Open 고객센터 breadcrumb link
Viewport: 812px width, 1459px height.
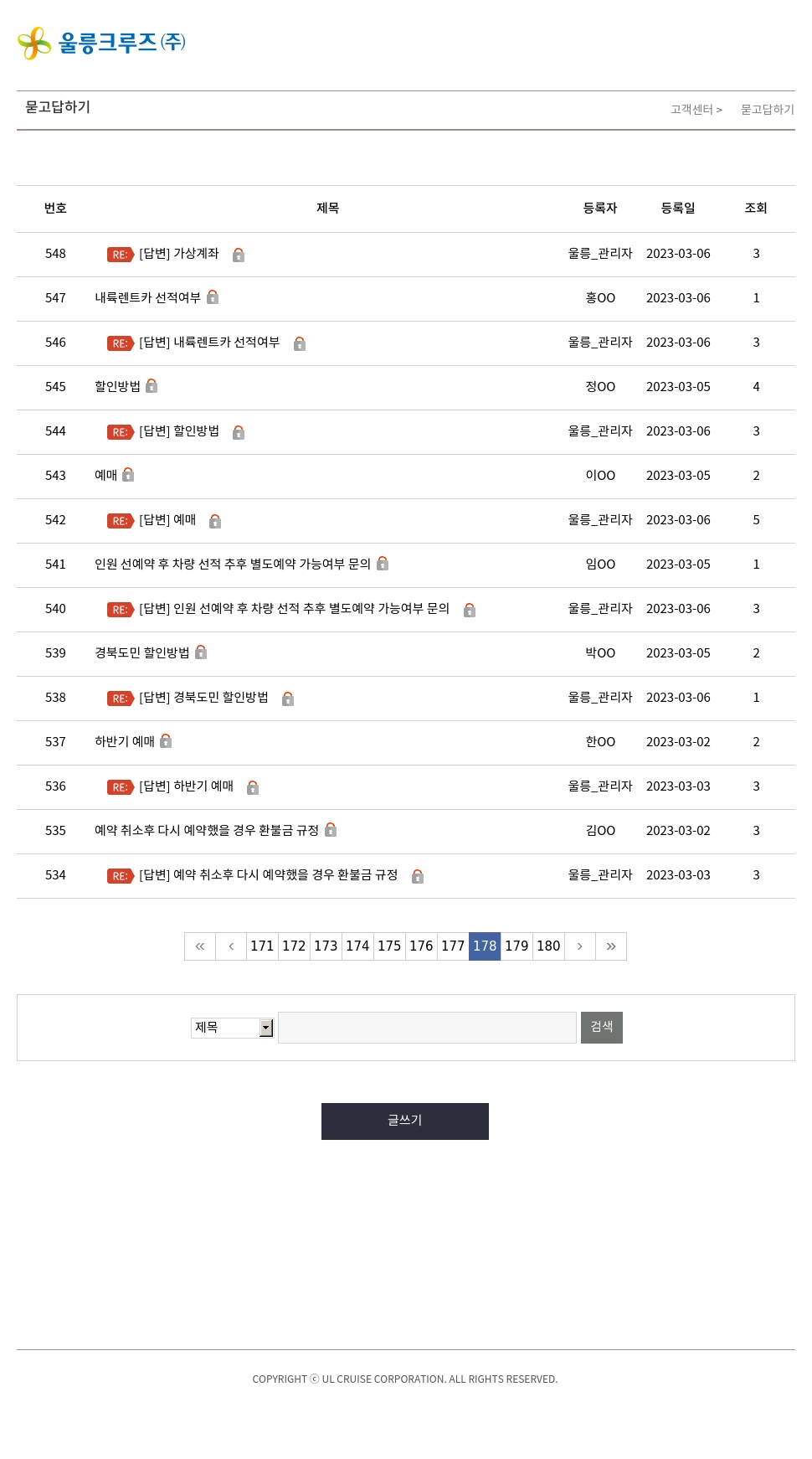[692, 110]
